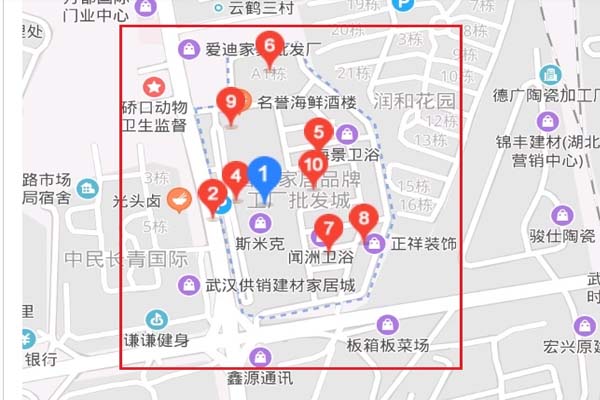The height and width of the screenshot is (400, 600).
Task: Open the 正祥装饰 shop point
Action: pos(375,243)
